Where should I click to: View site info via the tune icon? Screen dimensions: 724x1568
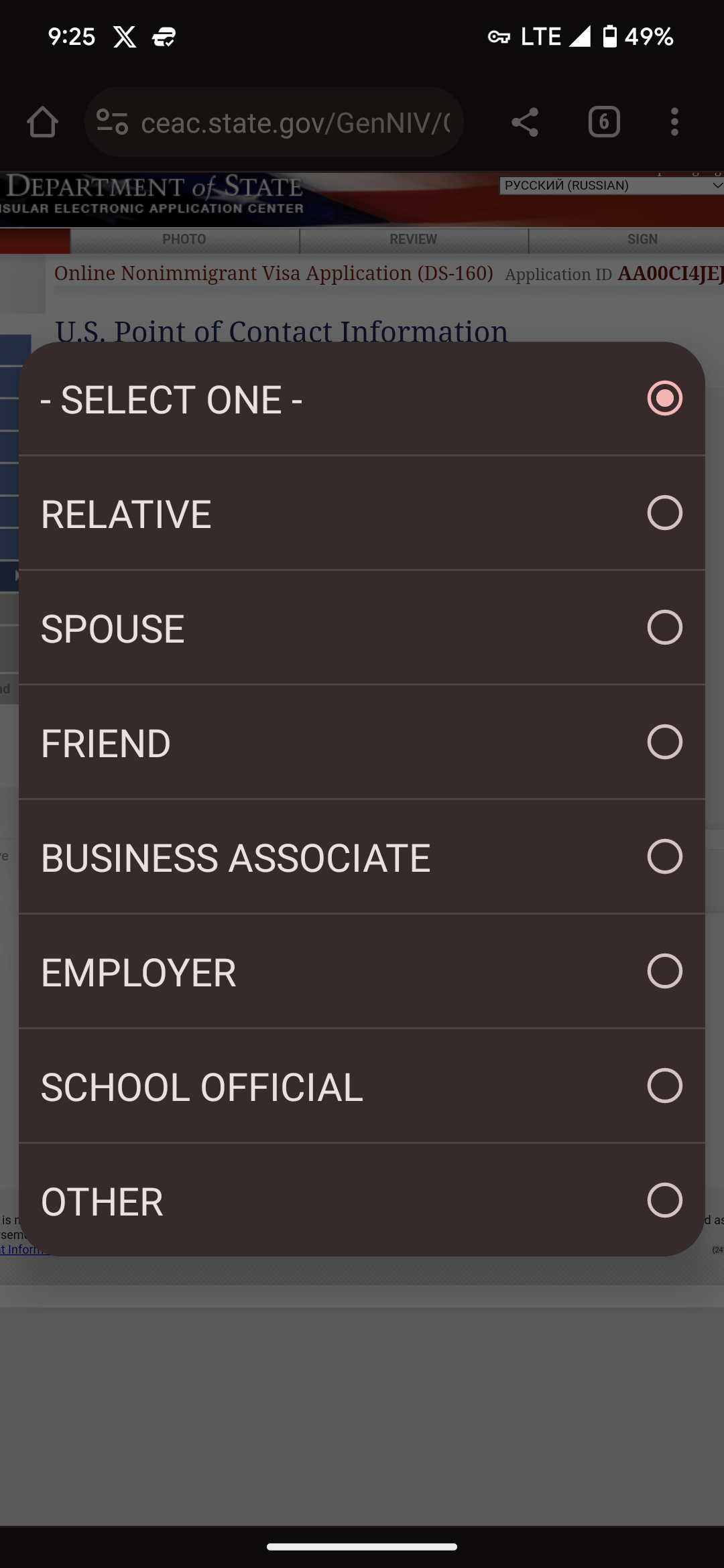(x=112, y=122)
